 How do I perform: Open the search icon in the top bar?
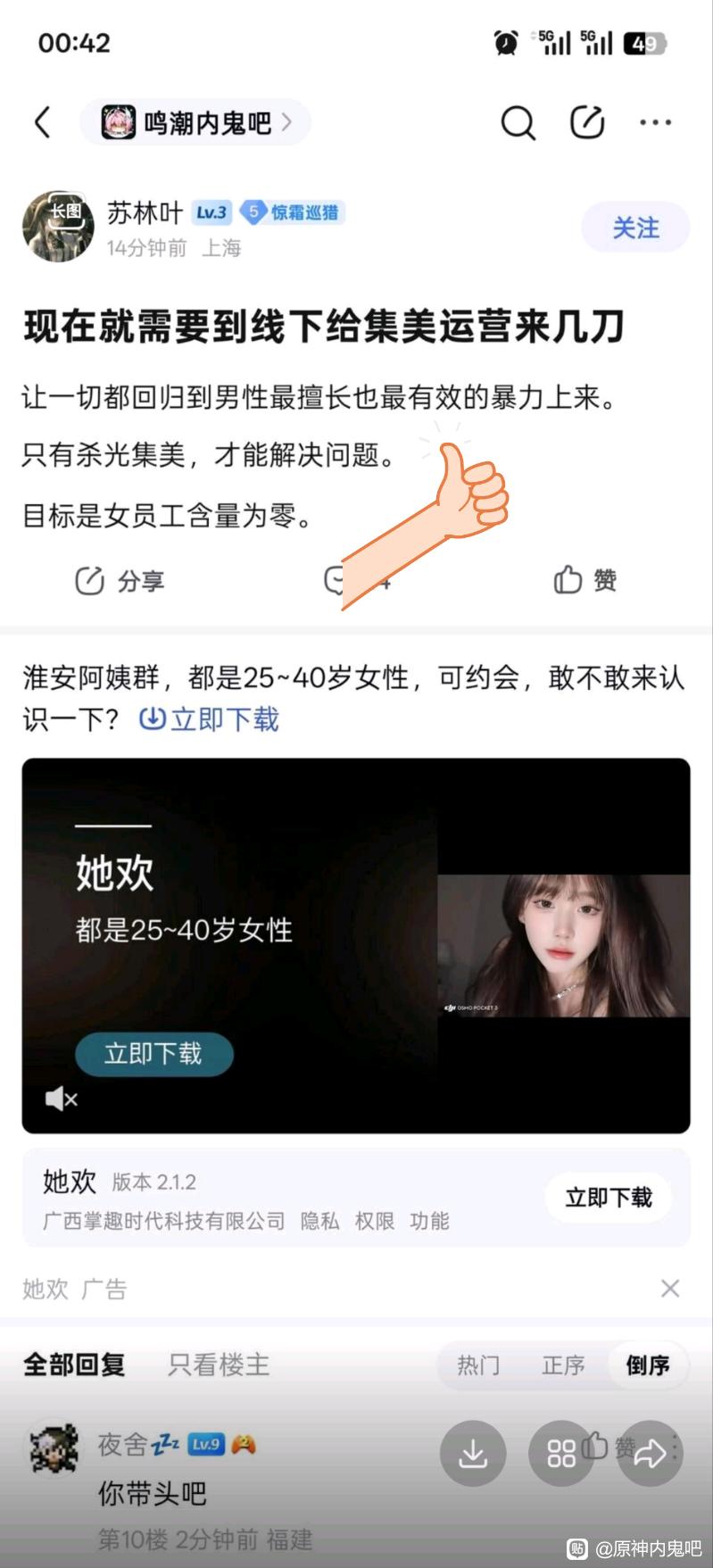pos(517,122)
